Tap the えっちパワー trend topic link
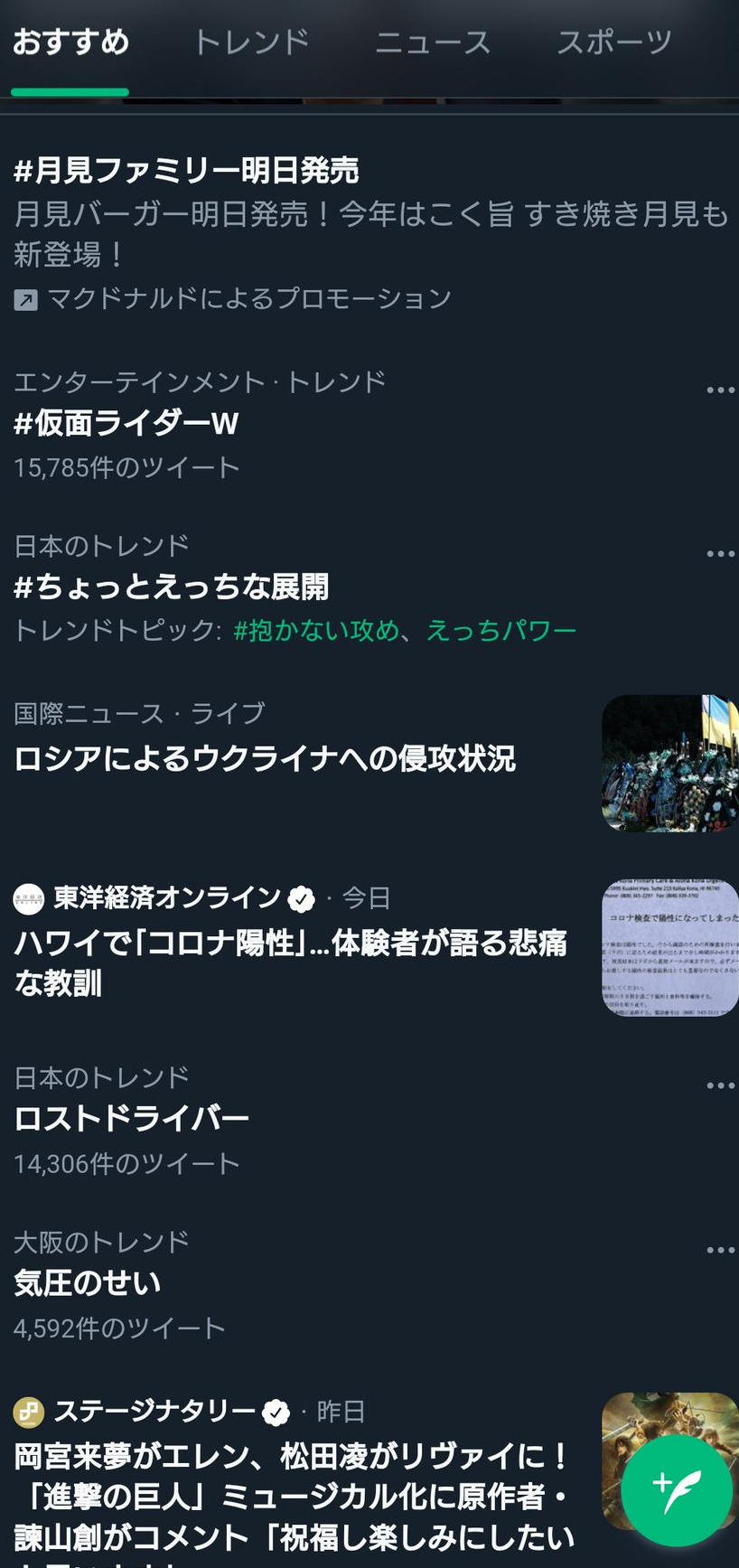 [500, 630]
